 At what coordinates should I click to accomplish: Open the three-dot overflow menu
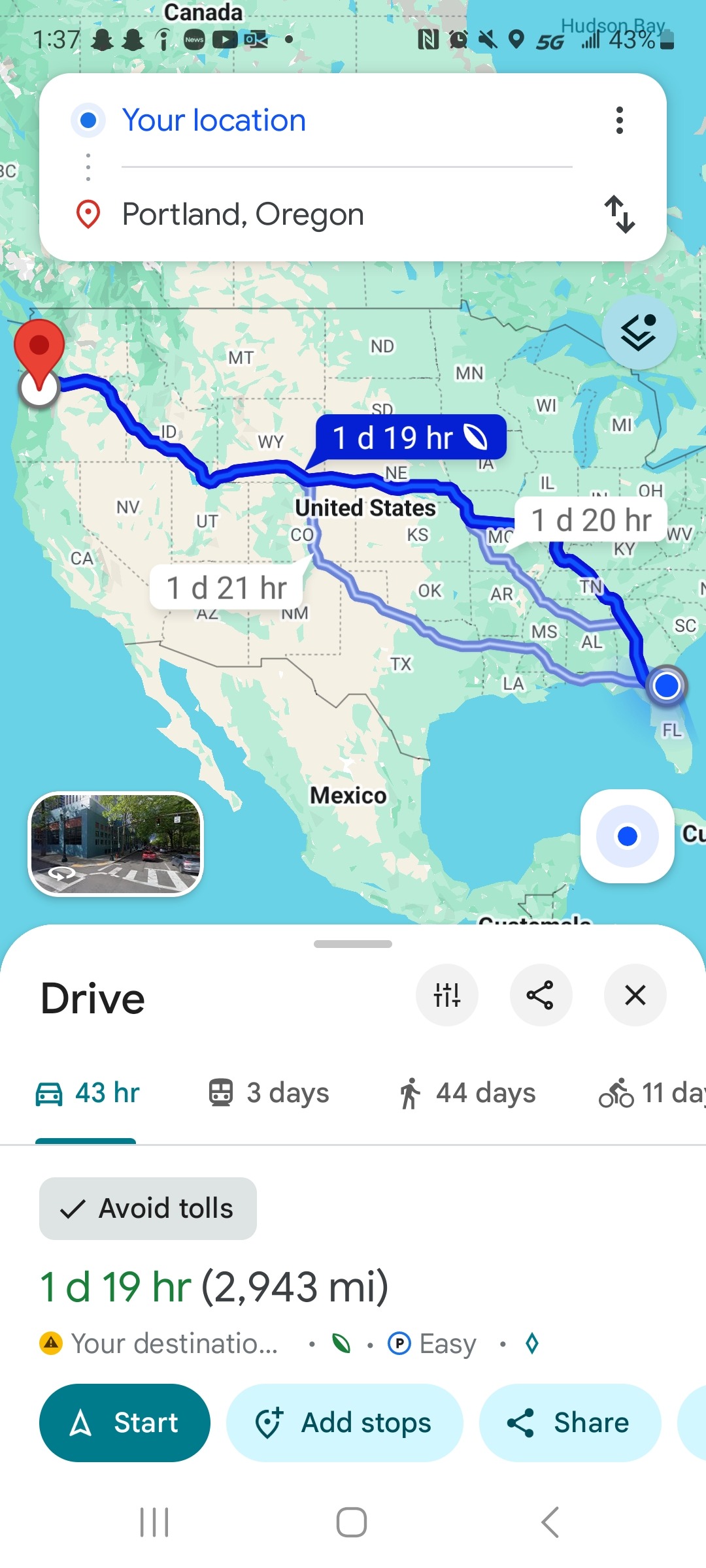(619, 121)
